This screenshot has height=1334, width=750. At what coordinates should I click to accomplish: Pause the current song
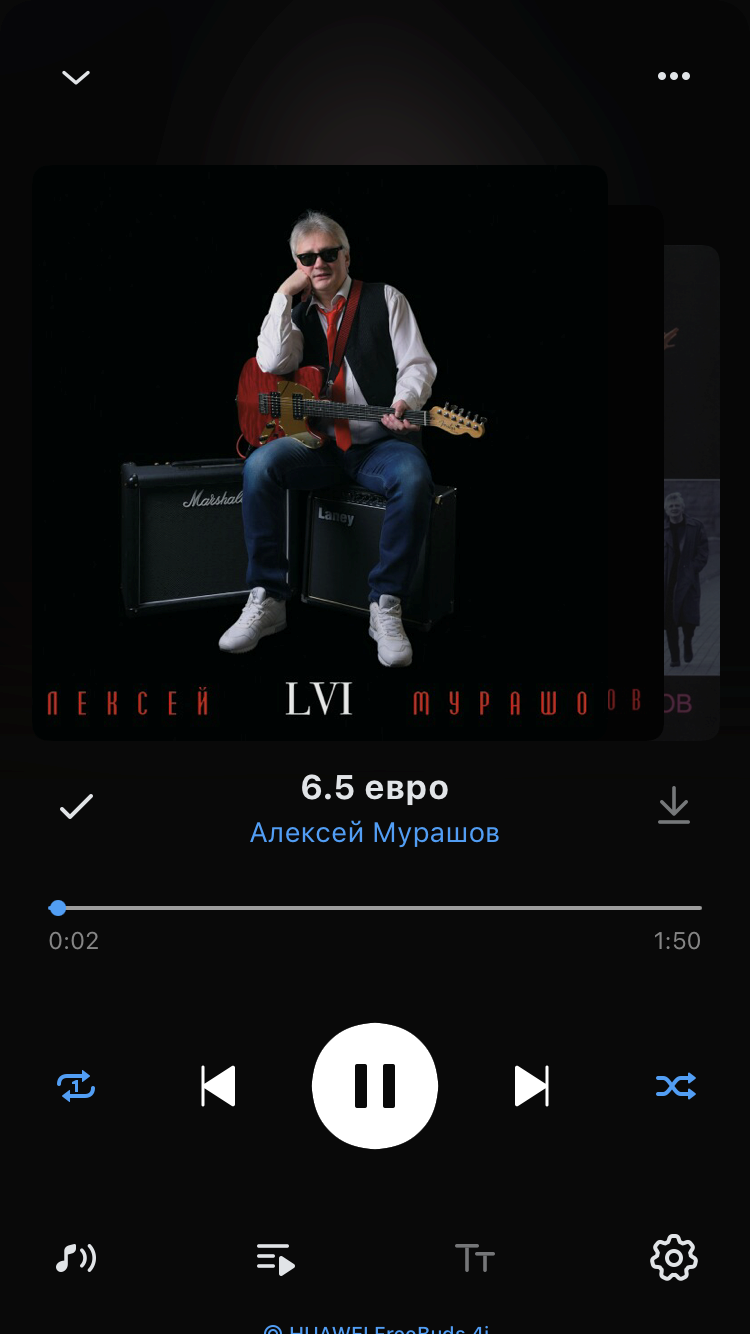(375, 1086)
